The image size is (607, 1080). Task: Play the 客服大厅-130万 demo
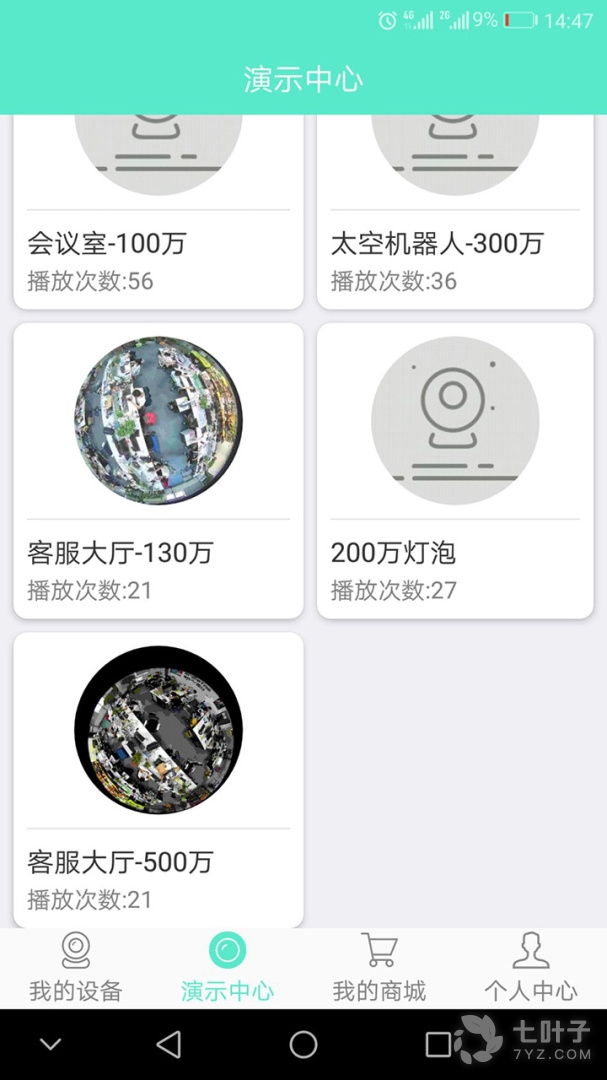click(x=158, y=420)
